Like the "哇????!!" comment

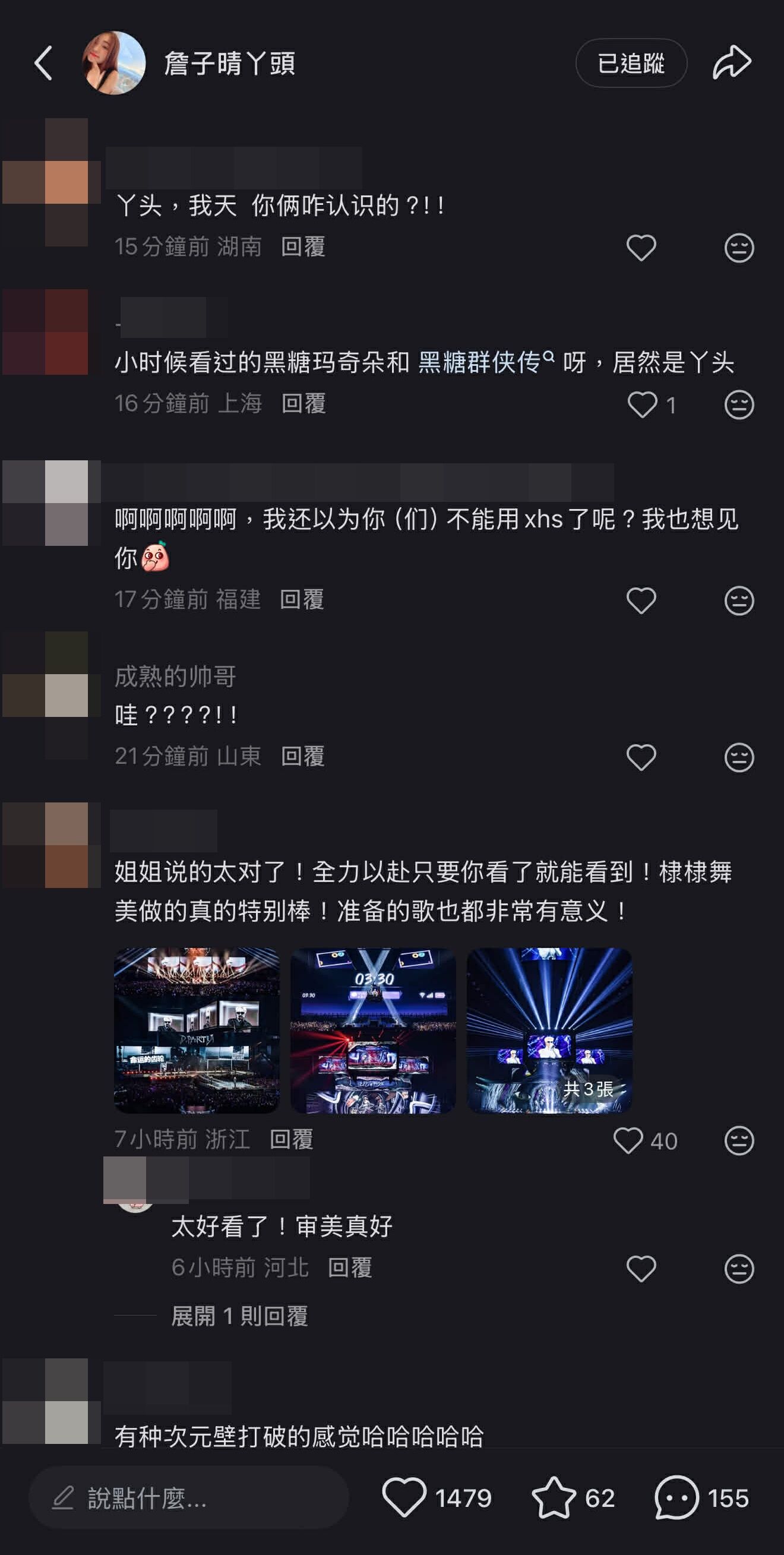point(641,756)
